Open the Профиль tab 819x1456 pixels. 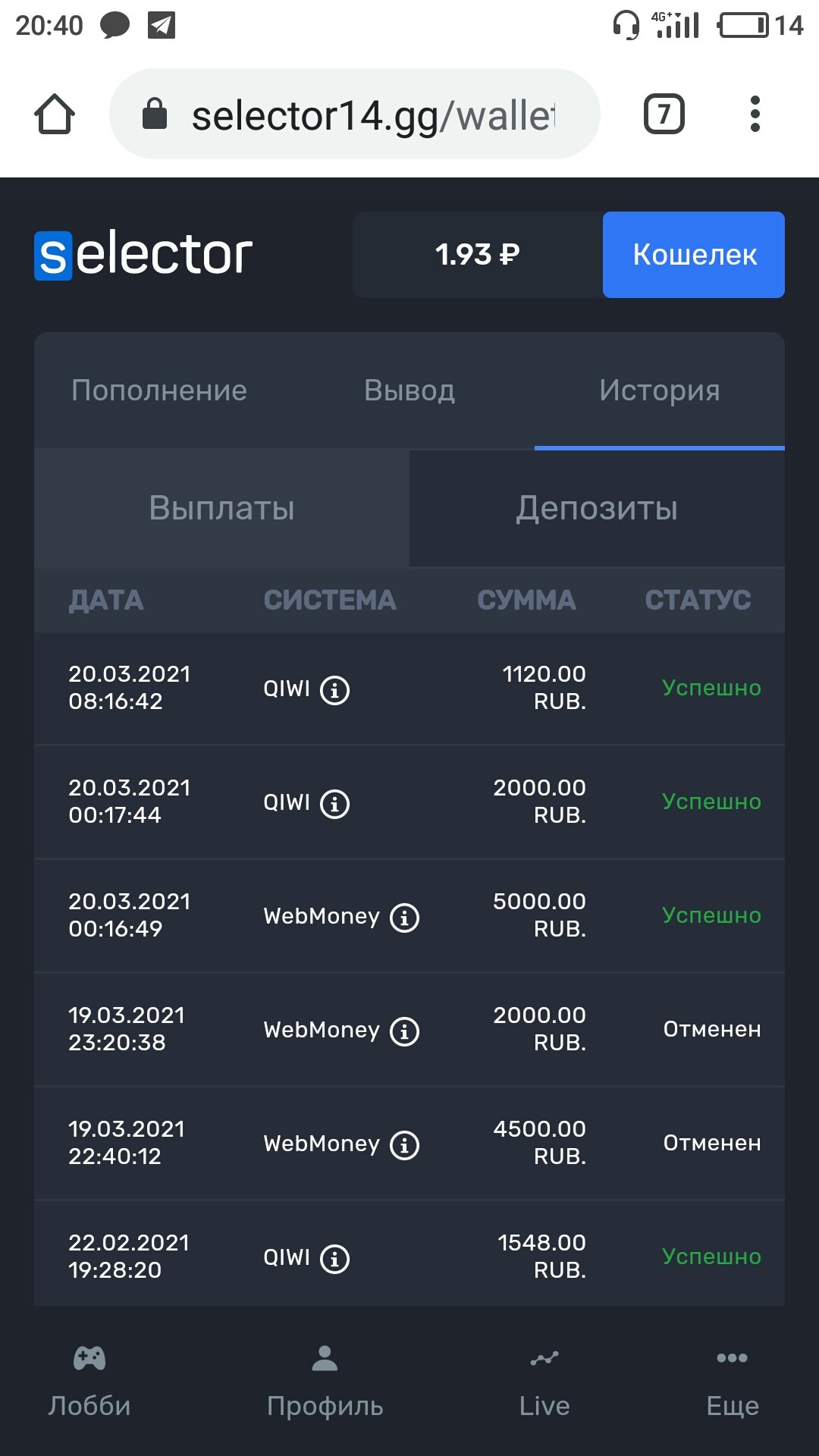[325, 1382]
